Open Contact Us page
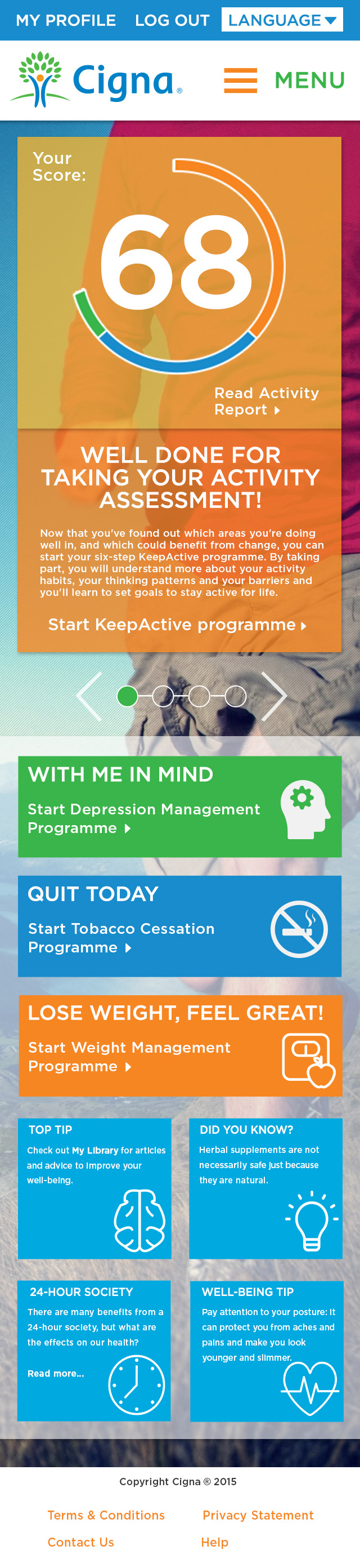The height and width of the screenshot is (1568, 360). pos(81,1542)
